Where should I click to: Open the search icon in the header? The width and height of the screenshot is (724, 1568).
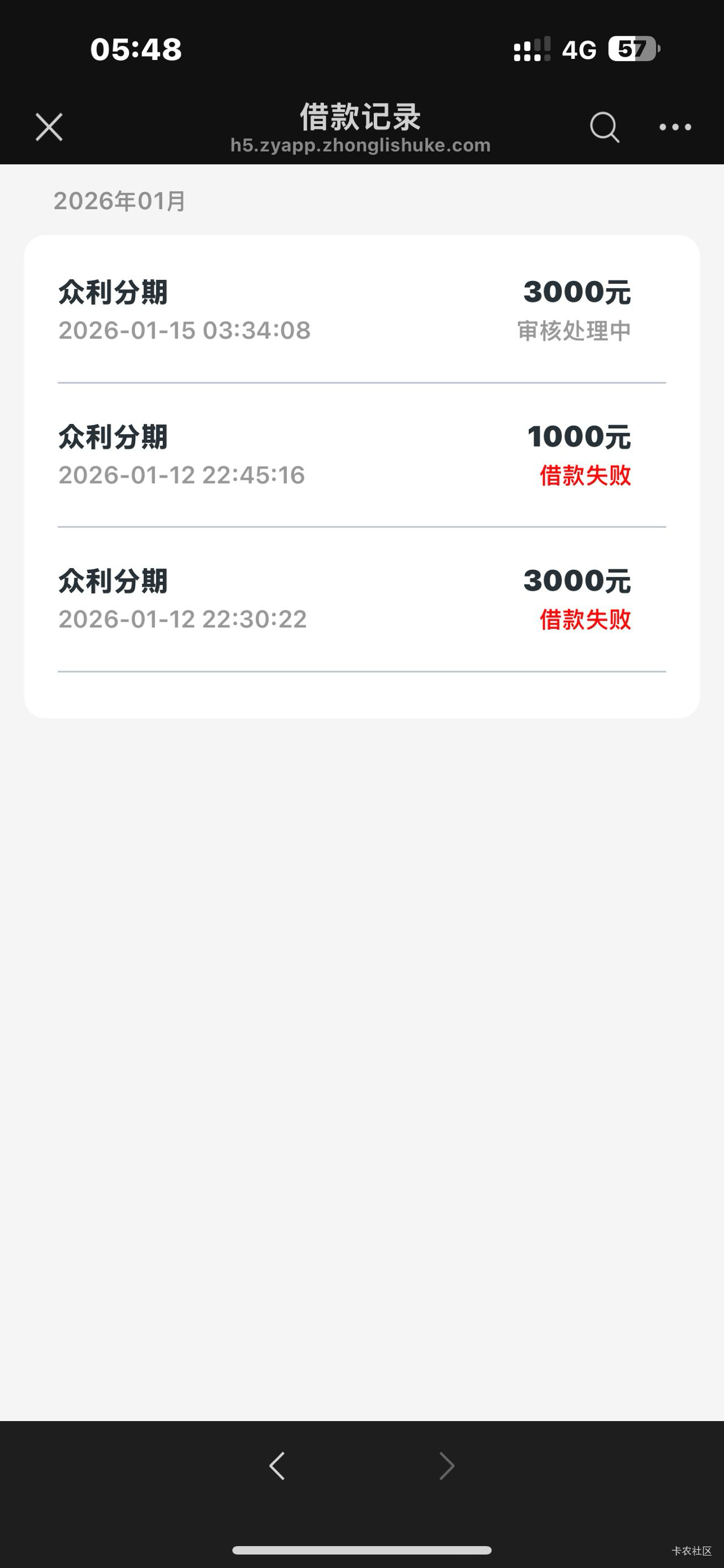coord(604,127)
